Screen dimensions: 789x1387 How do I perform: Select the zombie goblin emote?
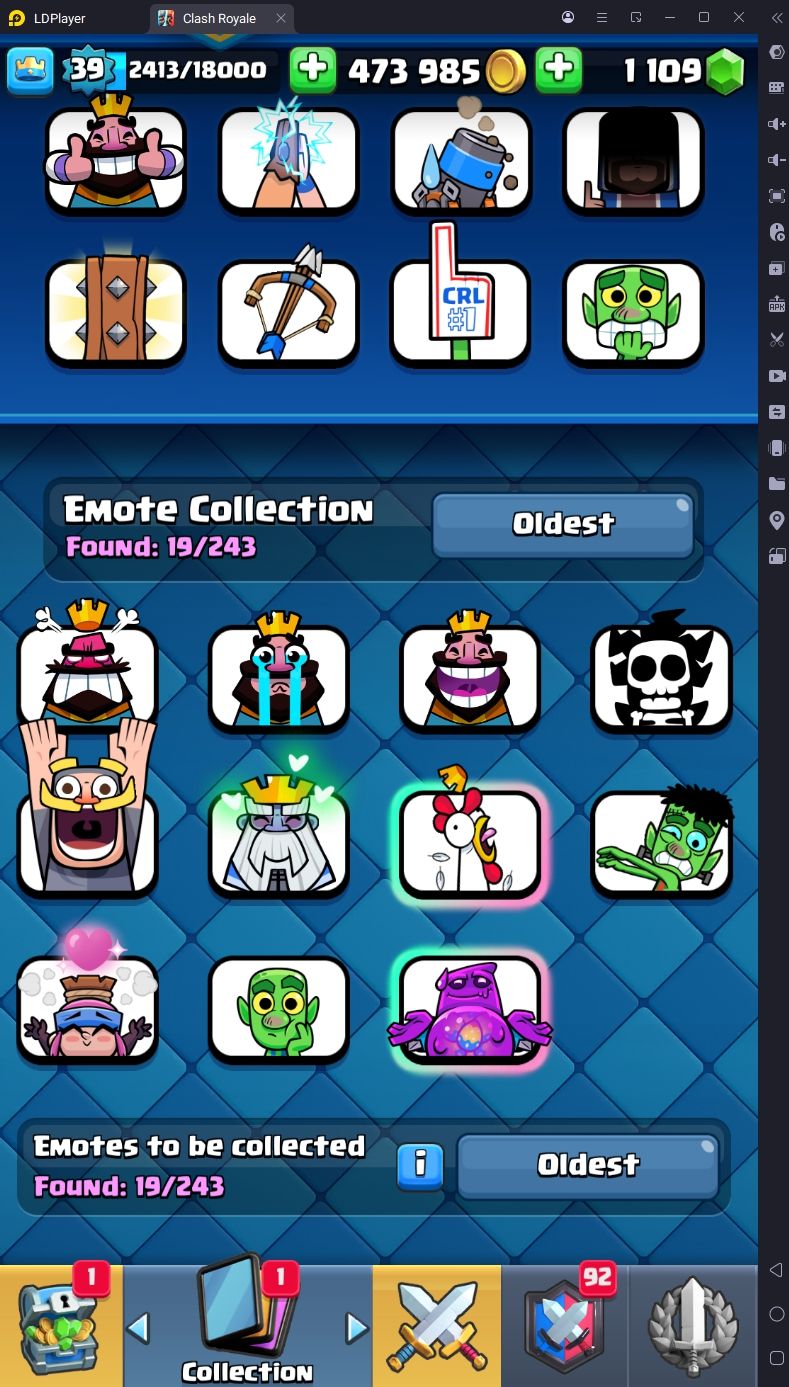pyautogui.click(x=661, y=842)
